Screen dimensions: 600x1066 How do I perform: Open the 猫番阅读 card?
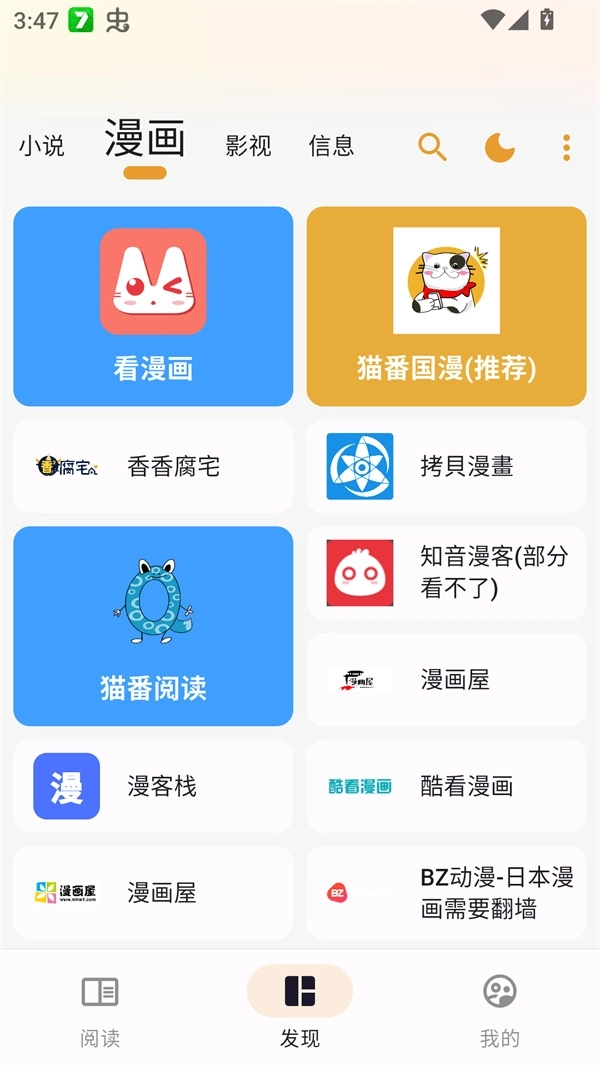click(153, 626)
